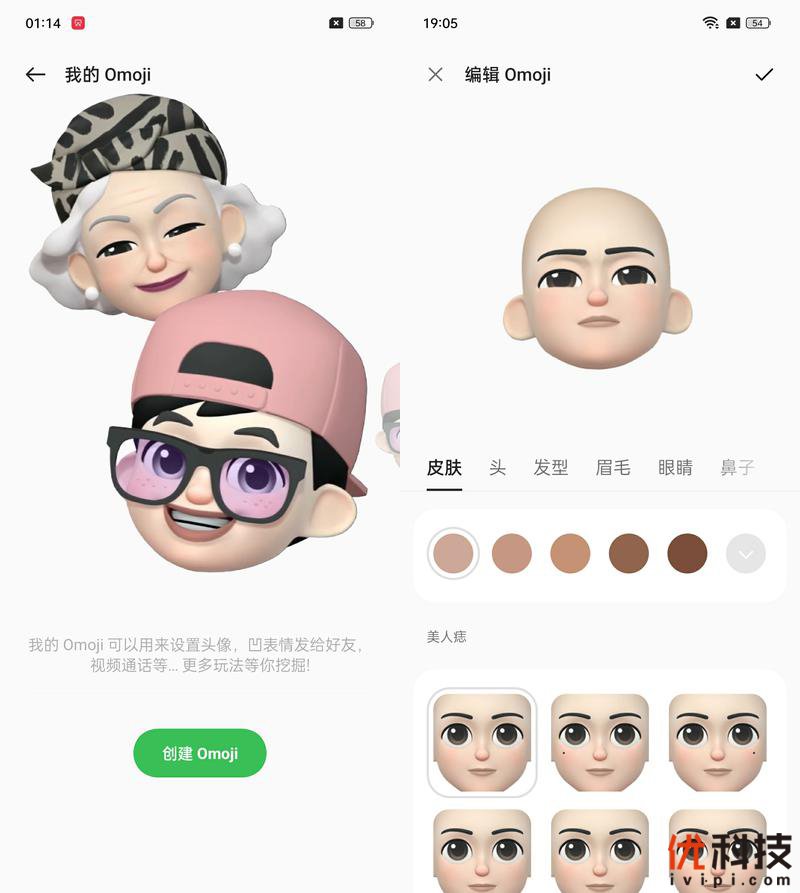The width and height of the screenshot is (800, 893).
Task: Tap the 创建 Omoji button
Action: 200,753
